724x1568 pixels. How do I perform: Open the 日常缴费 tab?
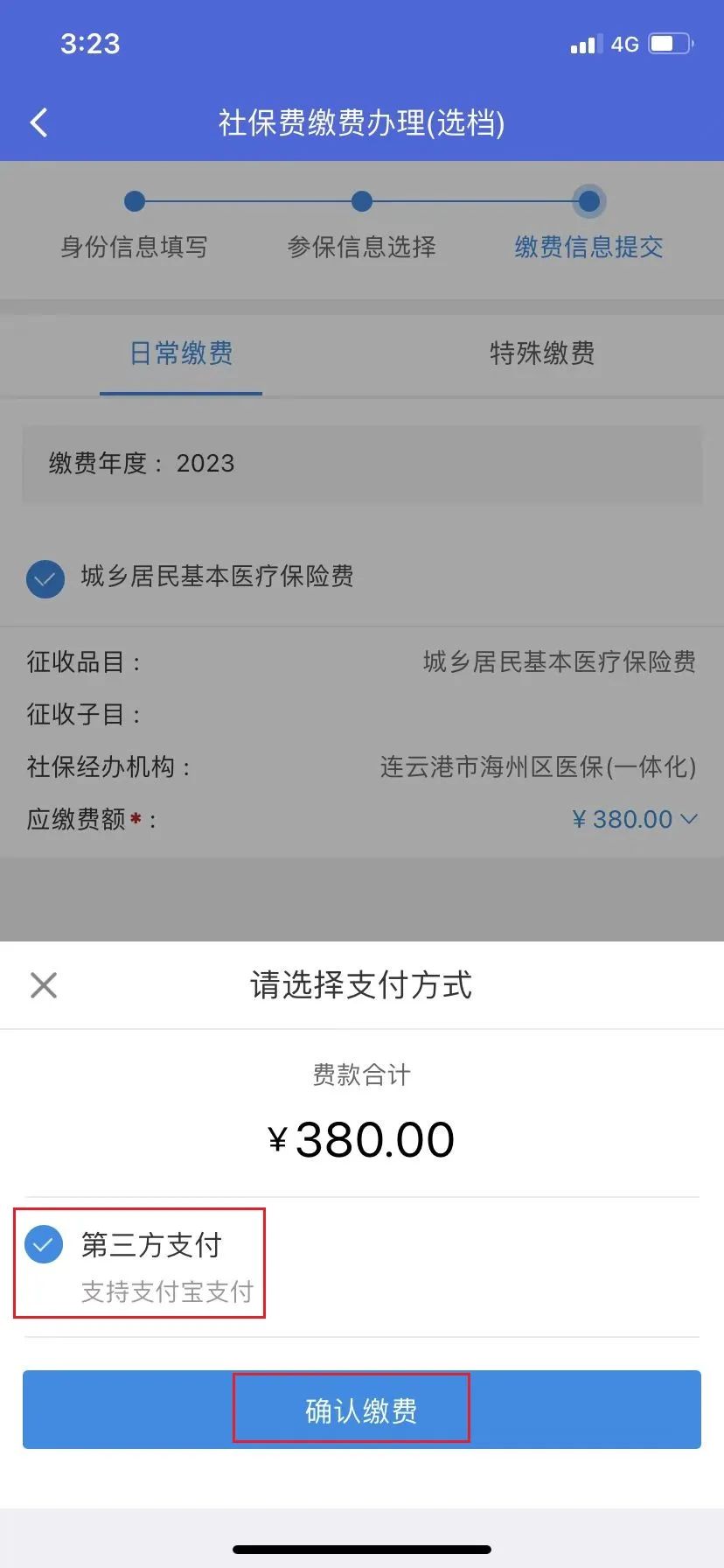pos(181,353)
